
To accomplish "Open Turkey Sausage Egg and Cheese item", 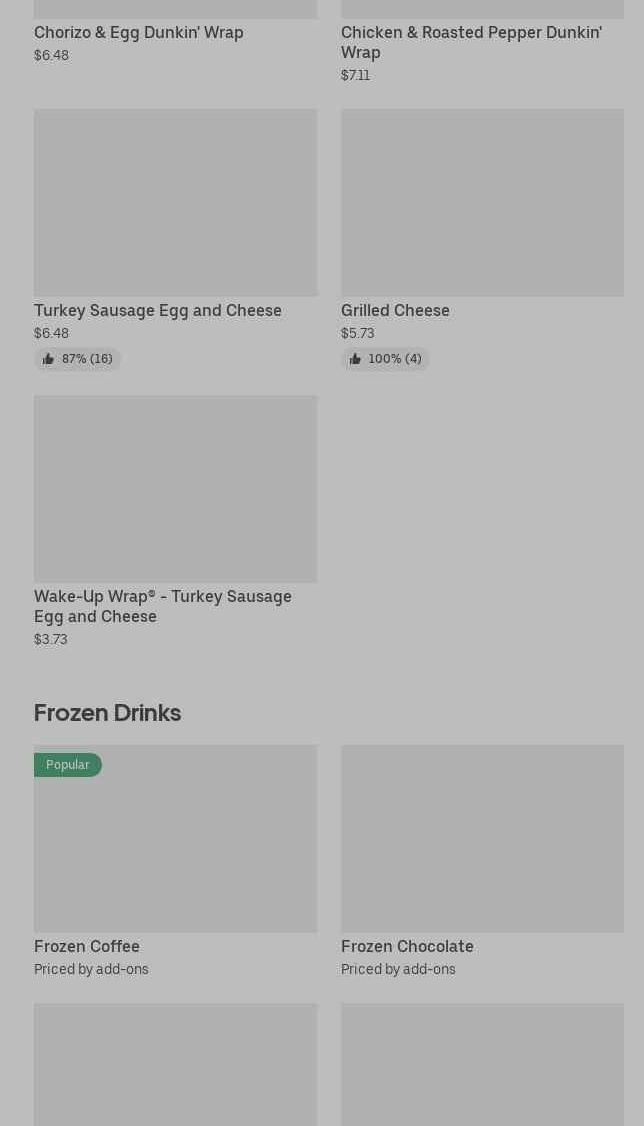I will [x=175, y=203].
